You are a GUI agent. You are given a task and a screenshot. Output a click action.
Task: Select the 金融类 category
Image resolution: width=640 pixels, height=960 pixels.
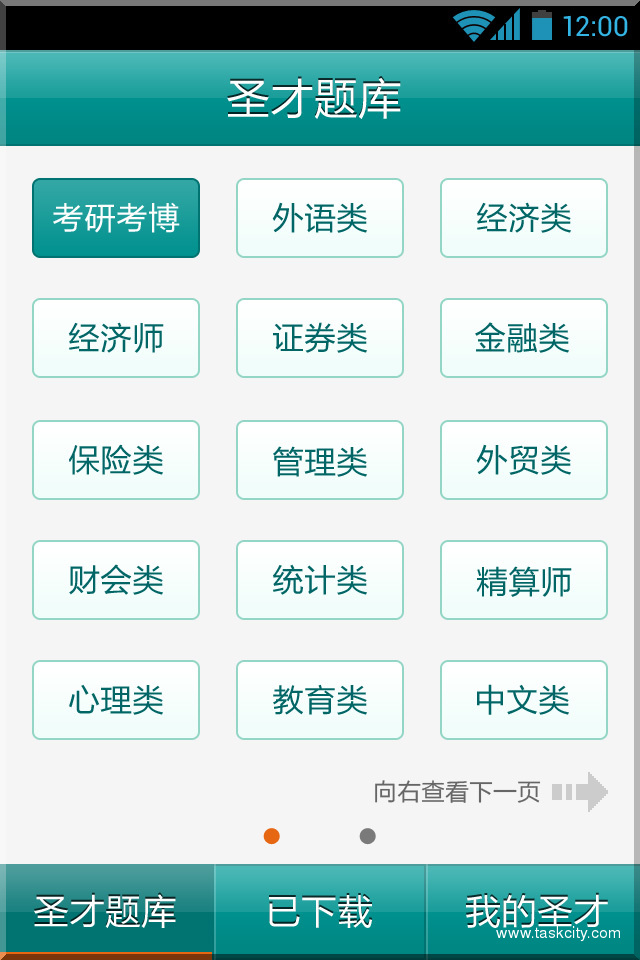(x=524, y=338)
